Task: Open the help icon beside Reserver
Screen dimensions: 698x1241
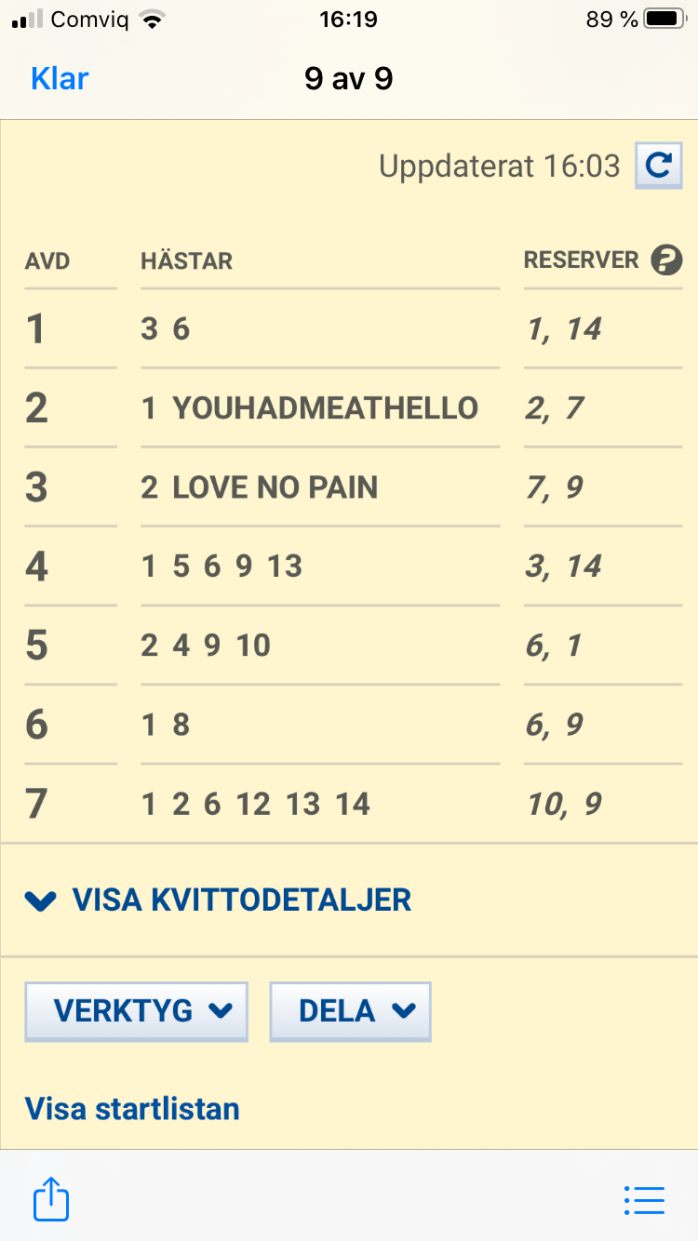Action: pos(666,261)
